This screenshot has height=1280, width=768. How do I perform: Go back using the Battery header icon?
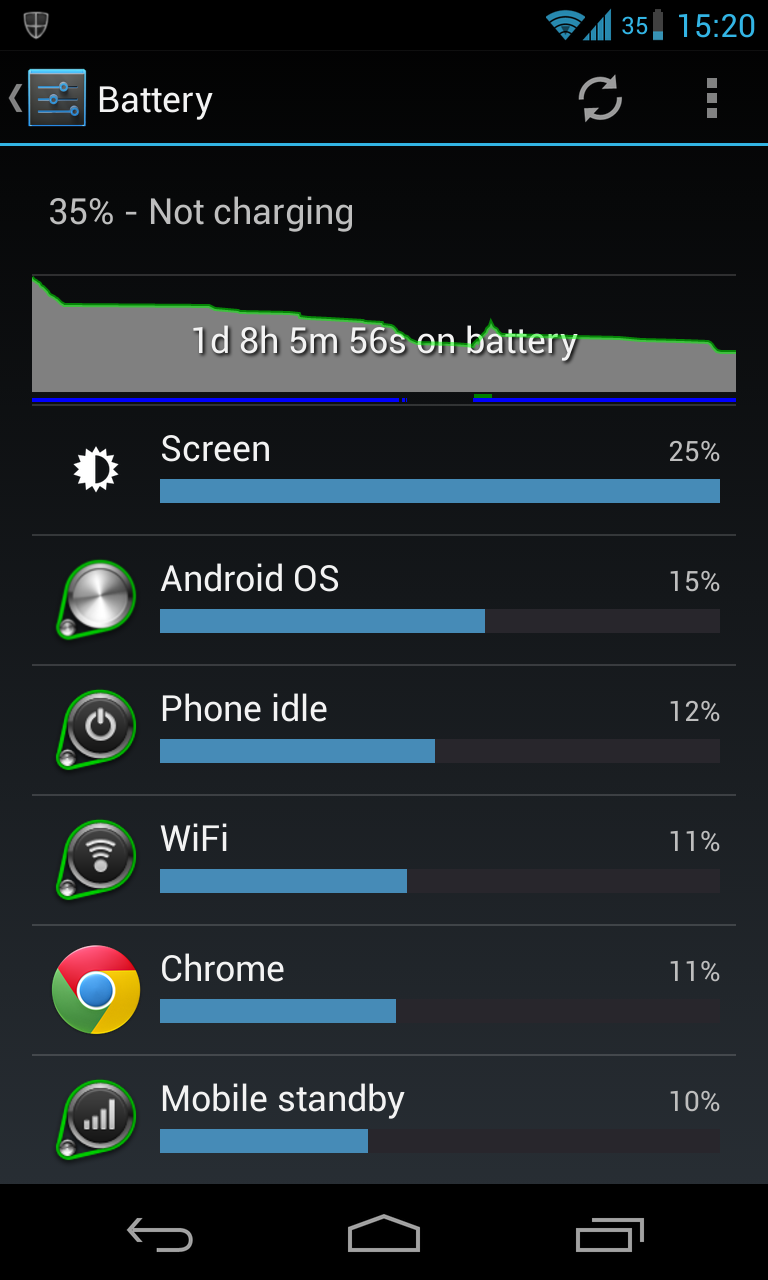coord(48,98)
